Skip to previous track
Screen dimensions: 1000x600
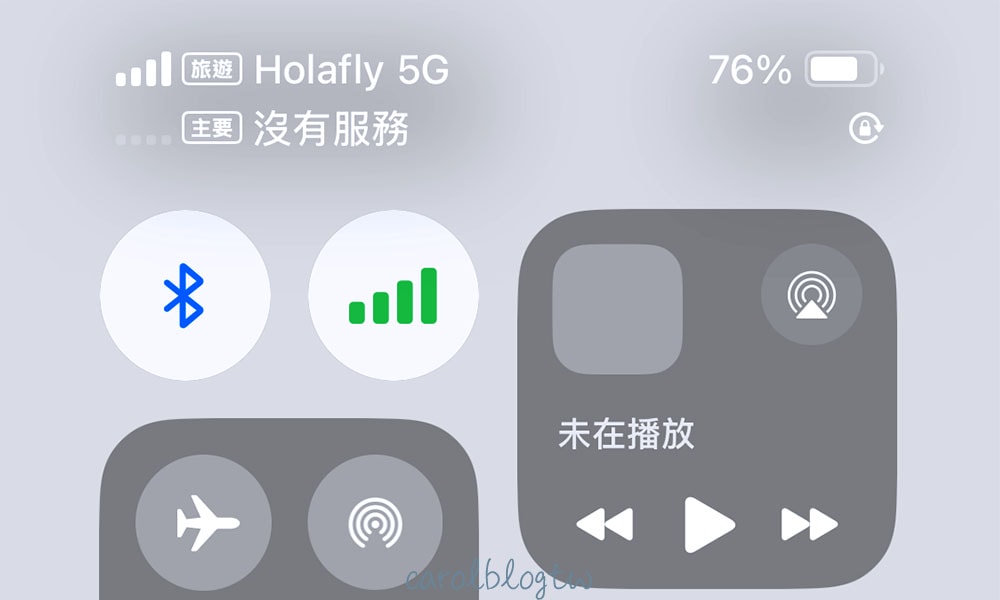tap(605, 524)
